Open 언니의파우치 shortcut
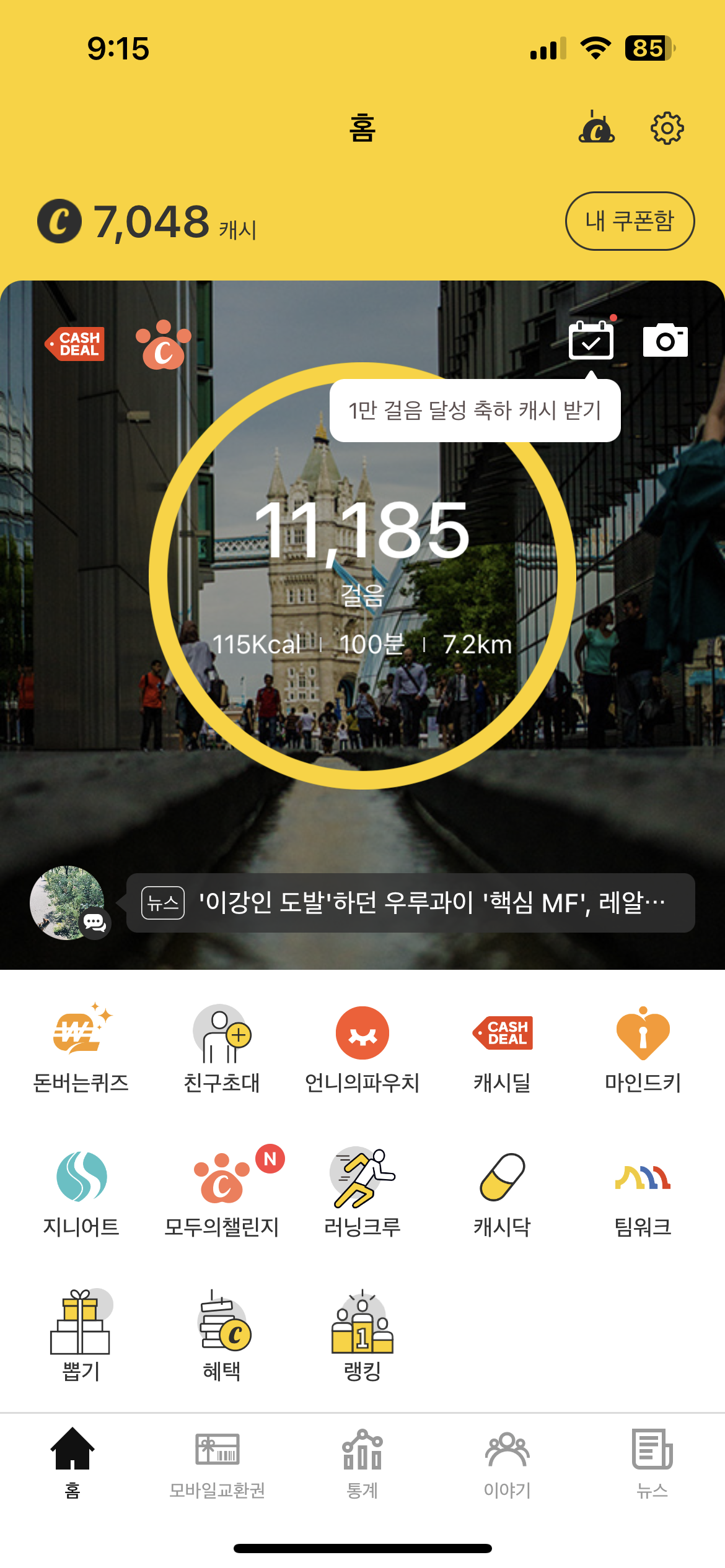This screenshot has width=725, height=1568. [x=362, y=1048]
